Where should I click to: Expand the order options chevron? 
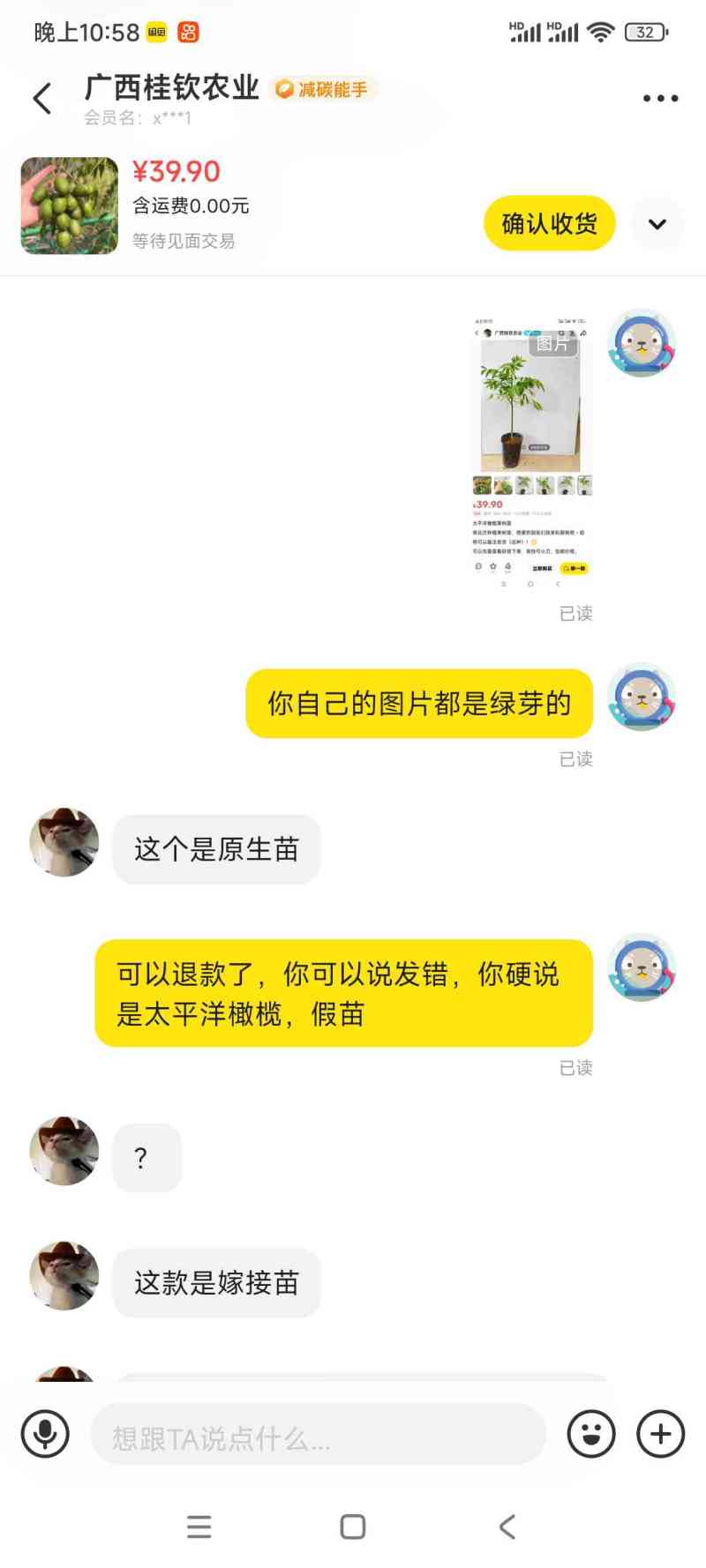pyautogui.click(x=657, y=224)
